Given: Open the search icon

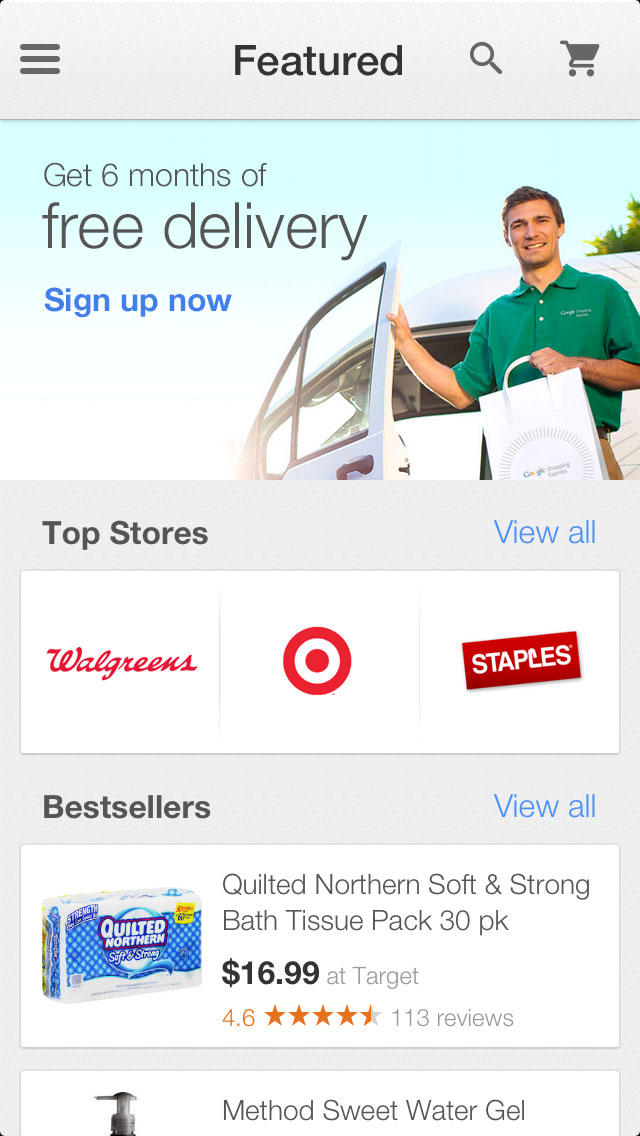Looking at the screenshot, I should tap(486, 59).
